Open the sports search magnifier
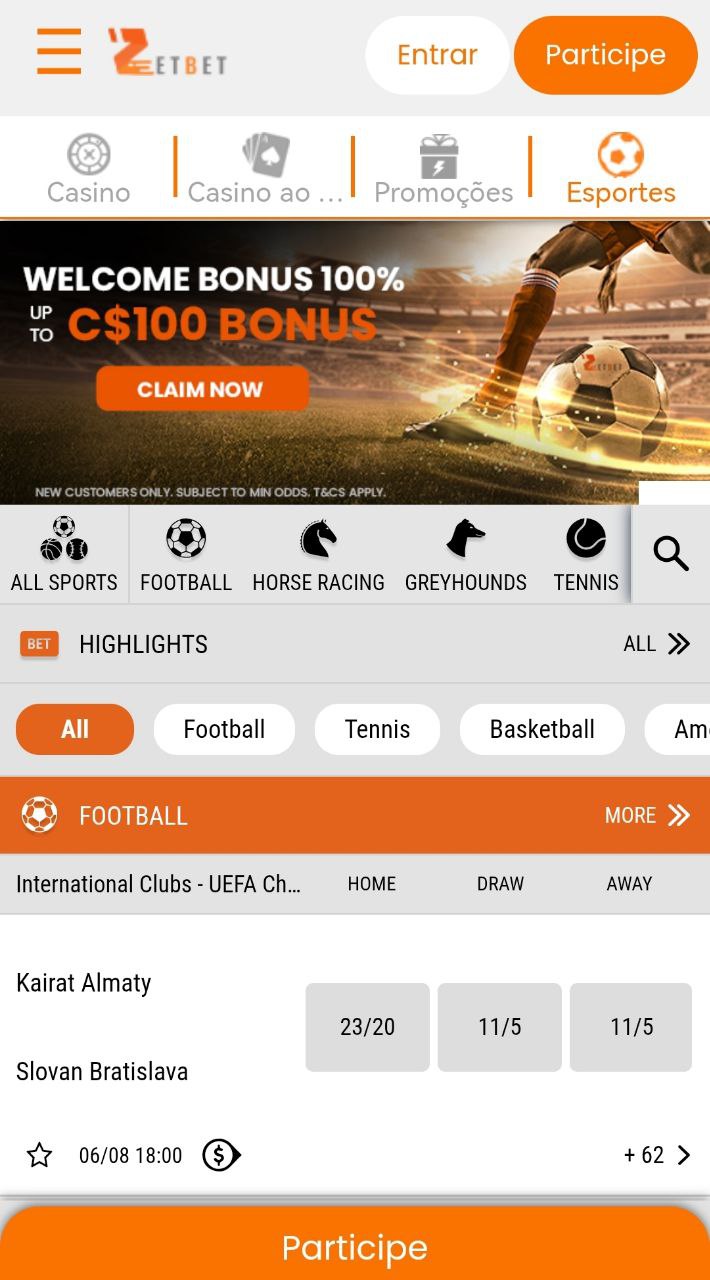This screenshot has height=1280, width=710. click(x=671, y=553)
